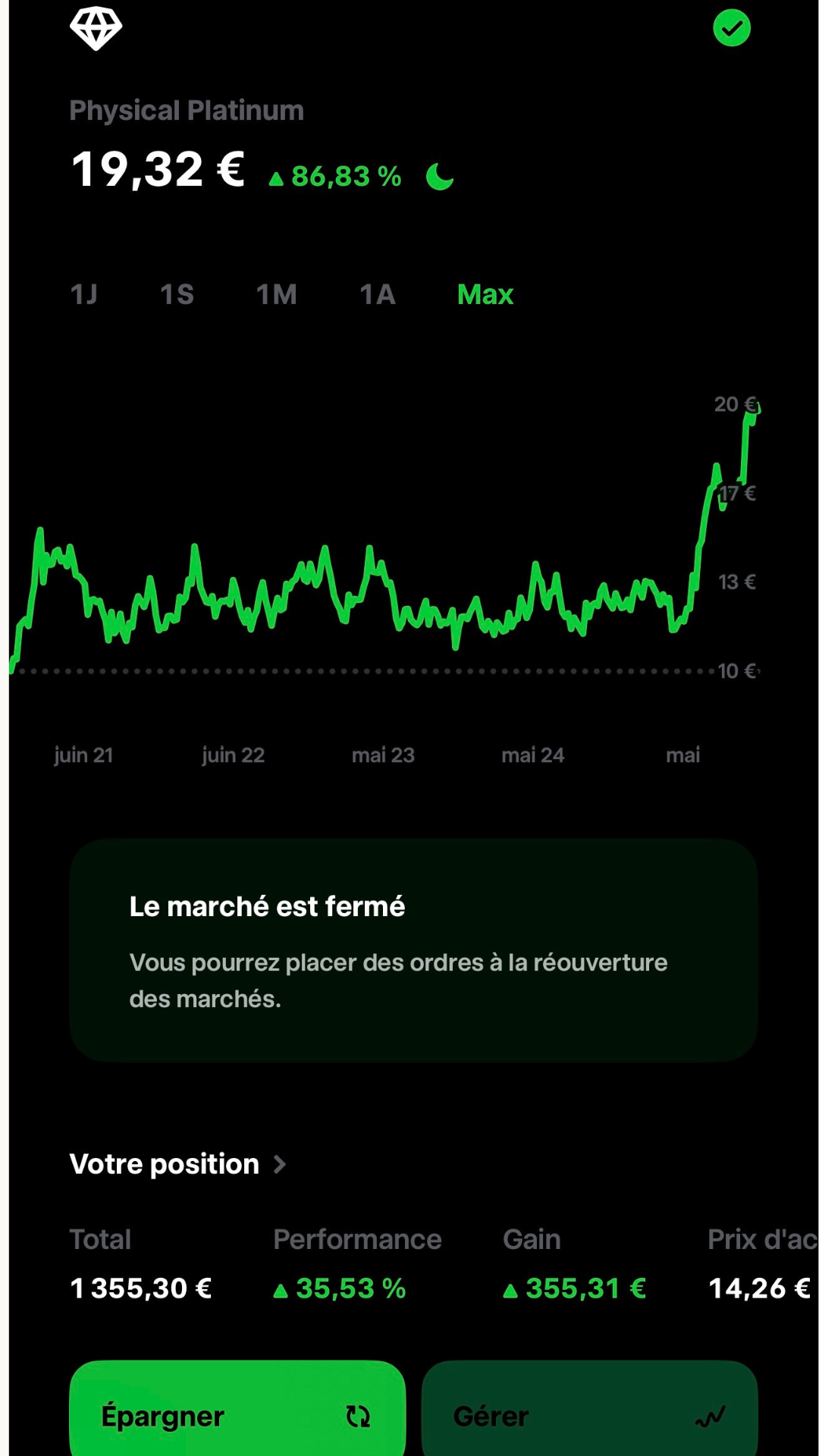Switch to the 1A range
Image resolution: width=819 pixels, height=1456 pixels.
pyautogui.click(x=378, y=294)
